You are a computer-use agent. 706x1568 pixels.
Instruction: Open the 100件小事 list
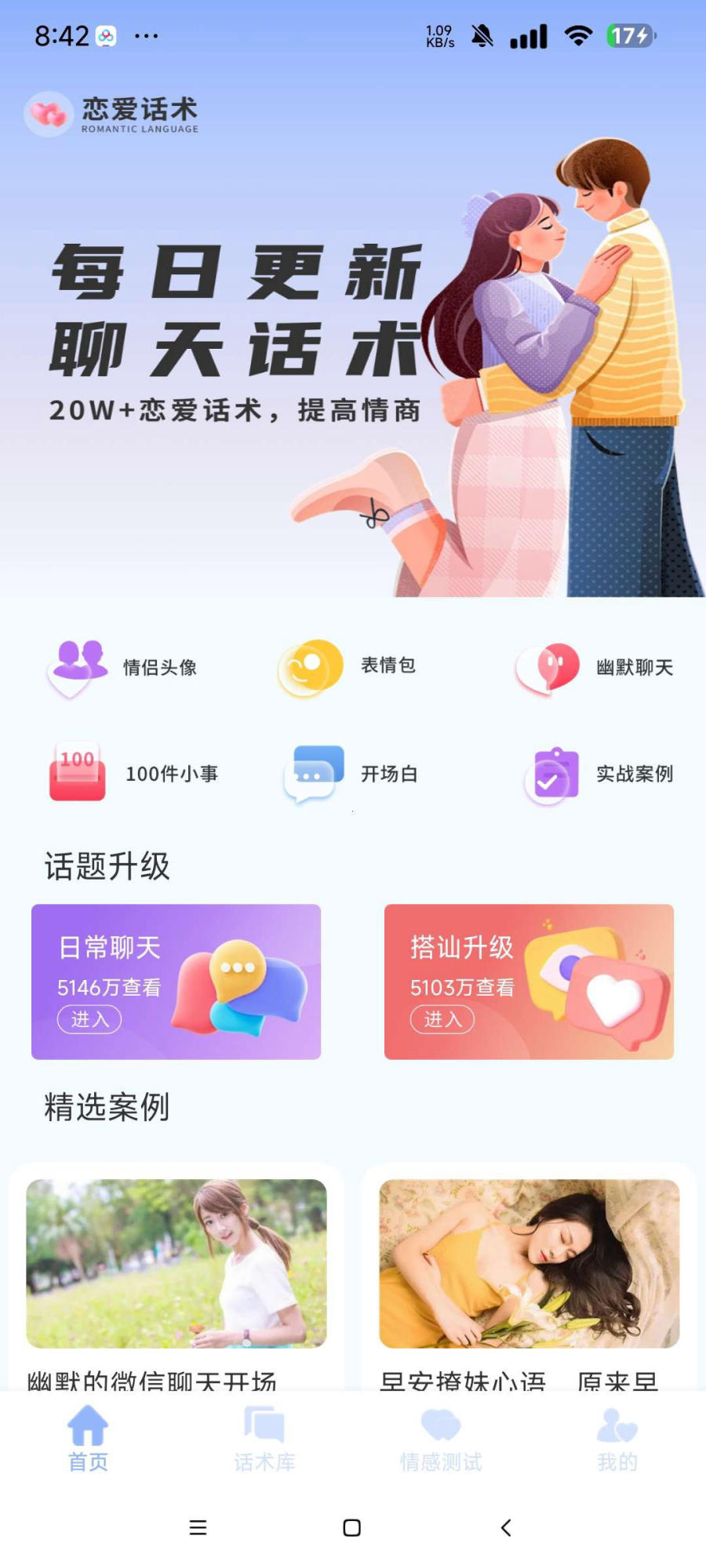pos(133,774)
